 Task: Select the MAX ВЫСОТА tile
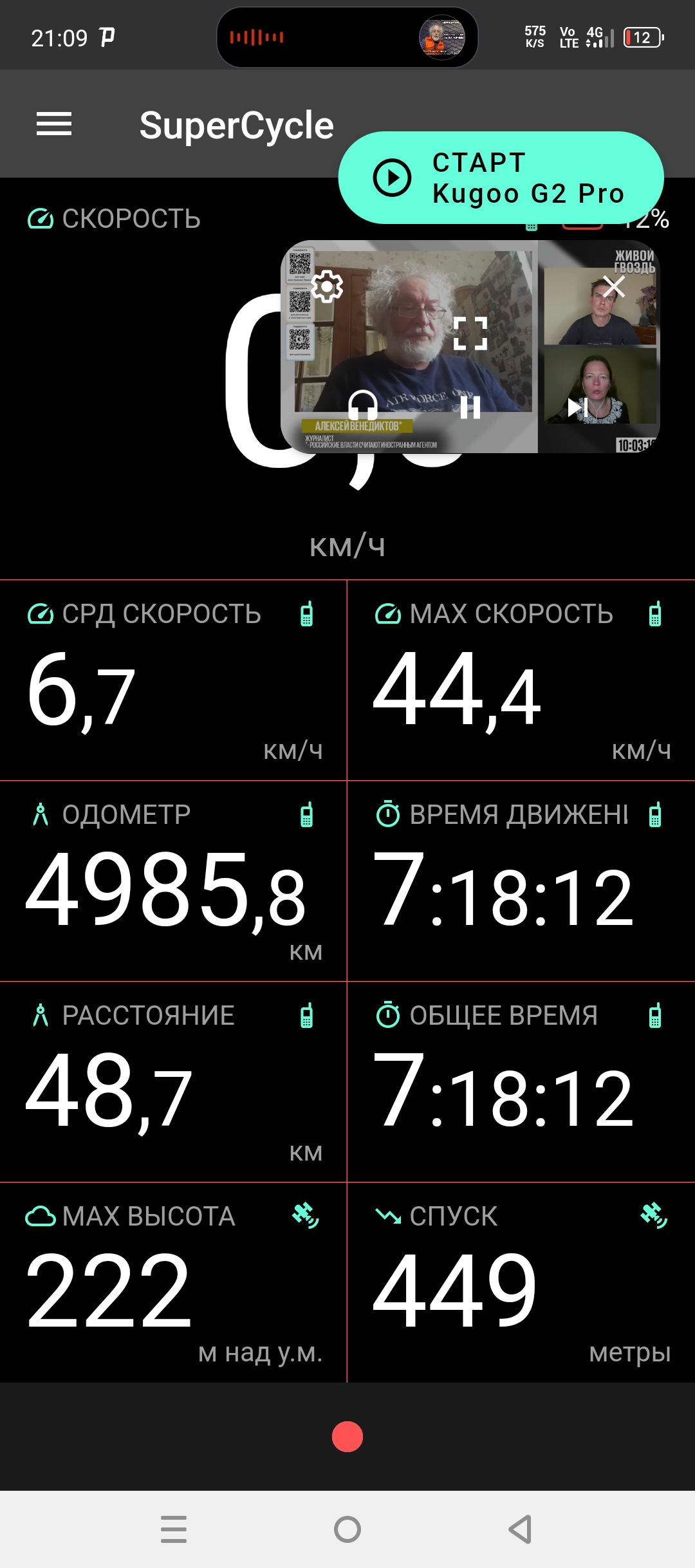173,1283
